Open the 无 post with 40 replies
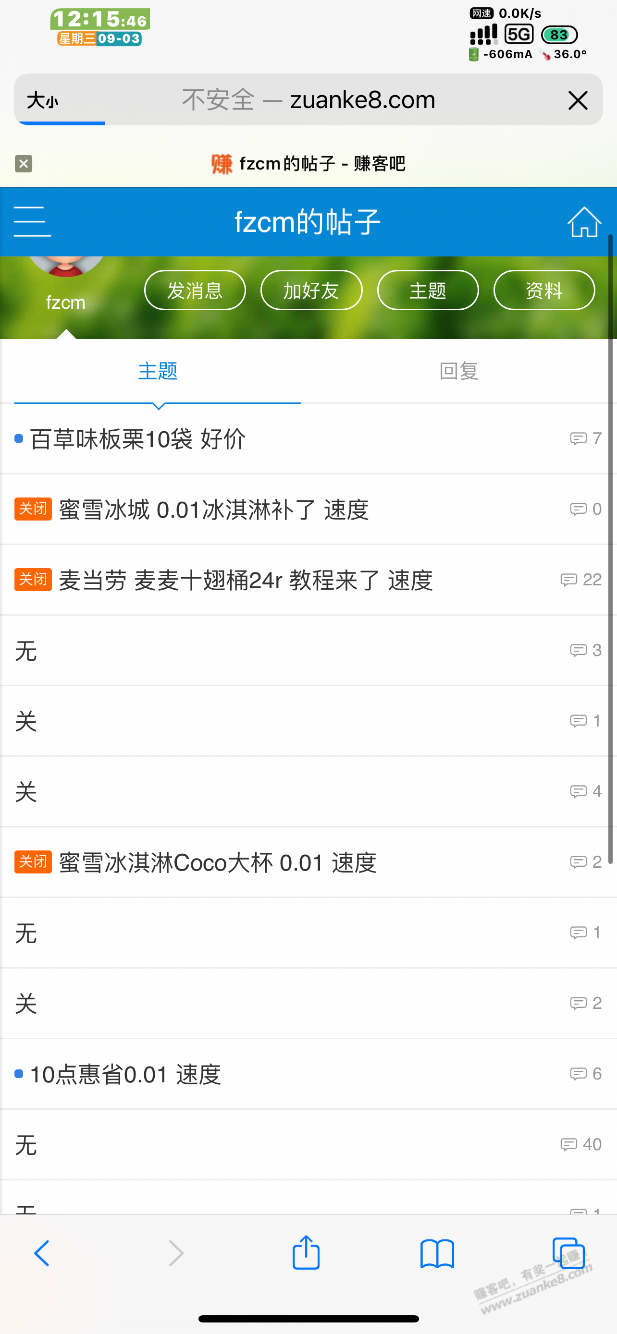The image size is (617, 1334). pos(26,1145)
